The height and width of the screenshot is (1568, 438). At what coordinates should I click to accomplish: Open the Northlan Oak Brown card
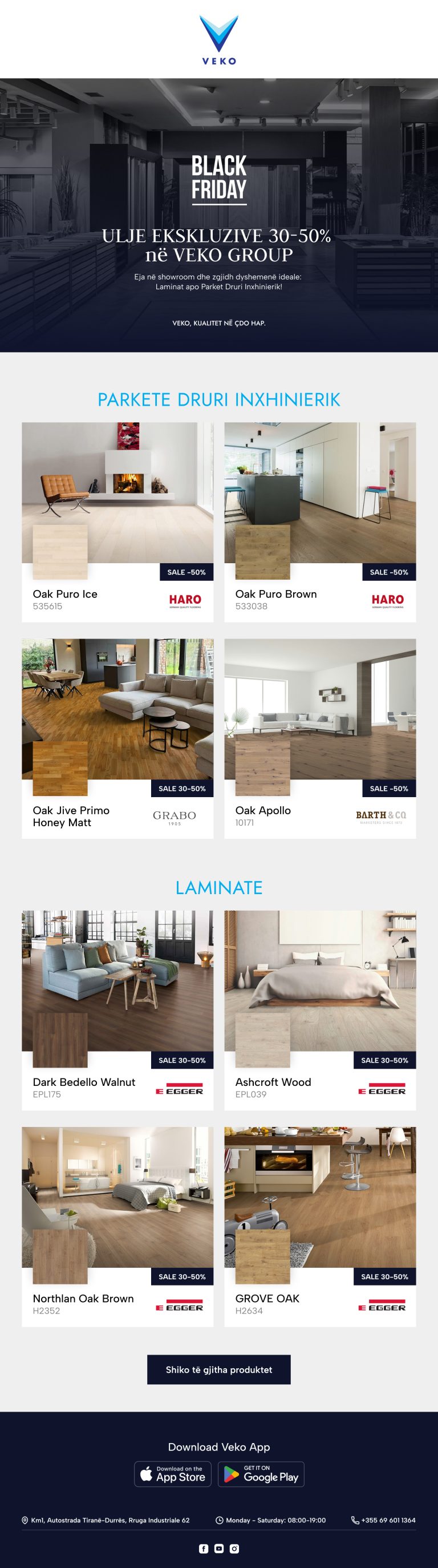pos(117,1226)
